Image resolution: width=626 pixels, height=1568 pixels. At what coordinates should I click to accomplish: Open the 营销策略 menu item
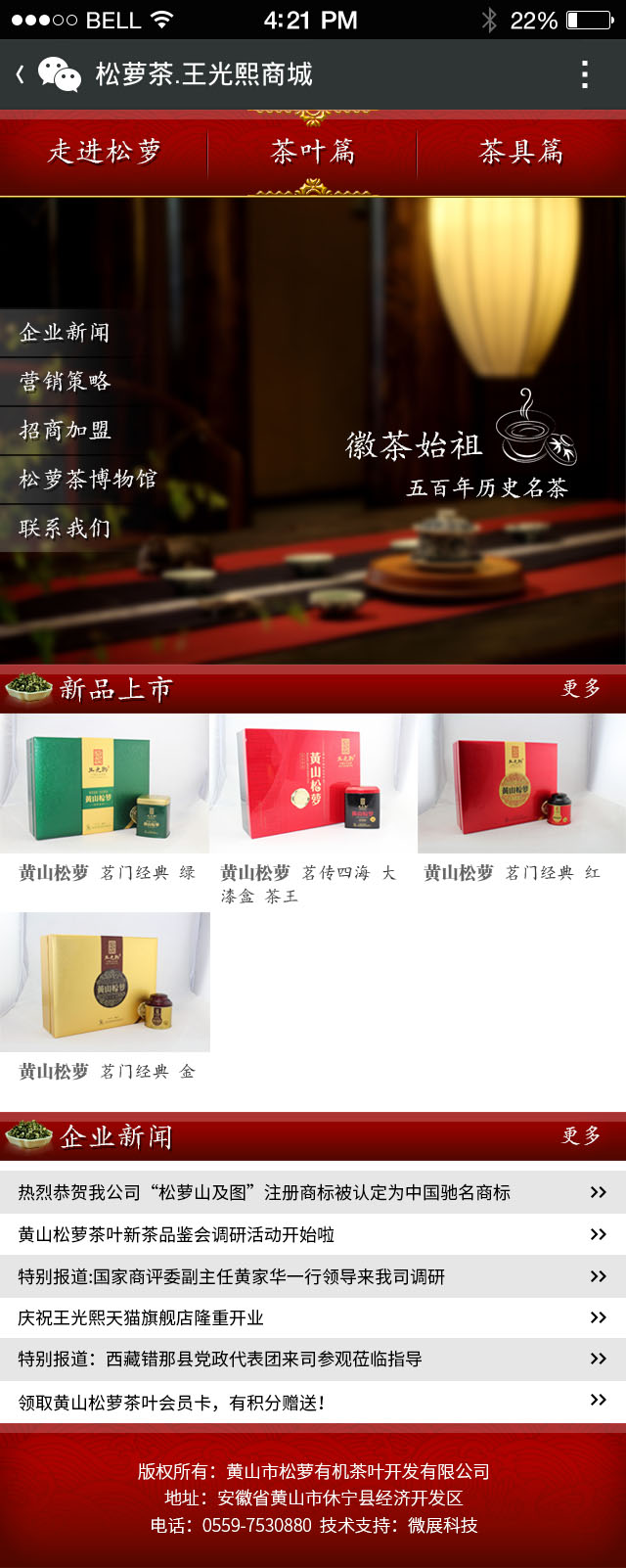point(65,382)
